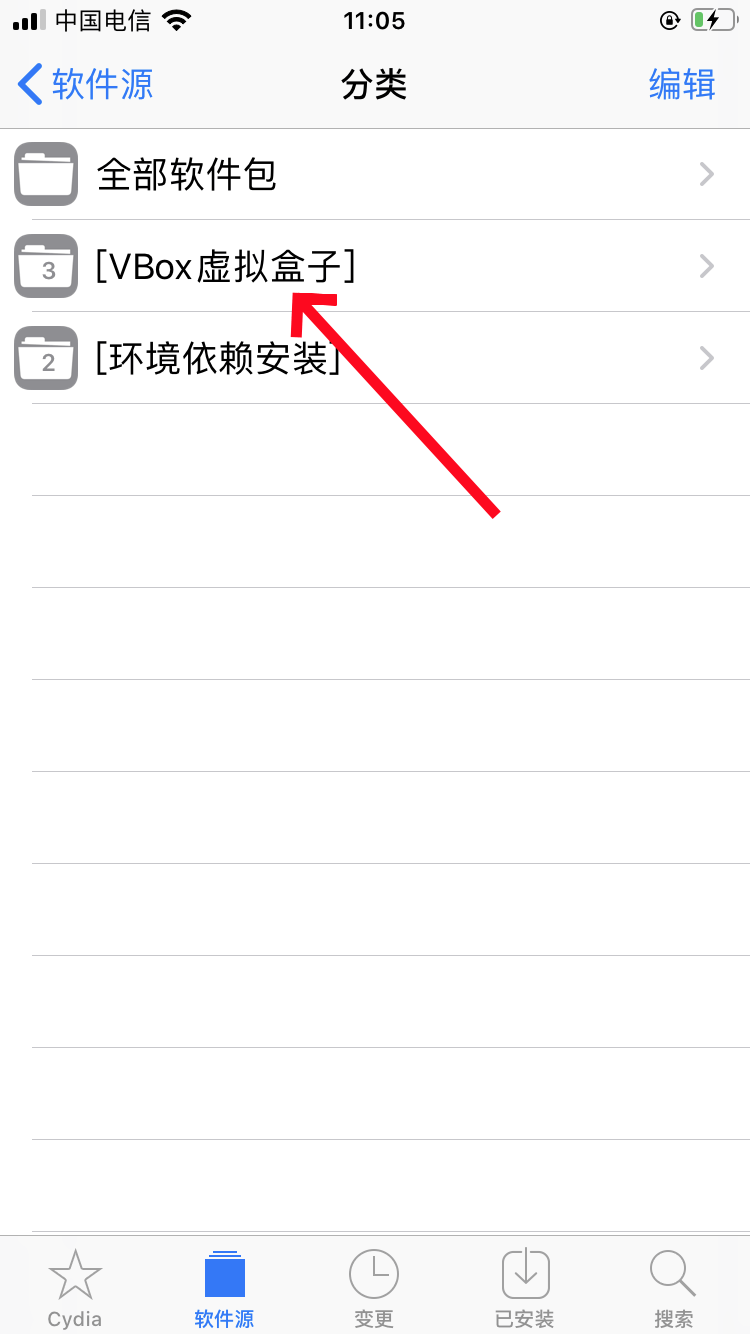This screenshot has height=1334, width=750.
Task: Open 全部软件包 category
Action: pyautogui.click(x=375, y=175)
